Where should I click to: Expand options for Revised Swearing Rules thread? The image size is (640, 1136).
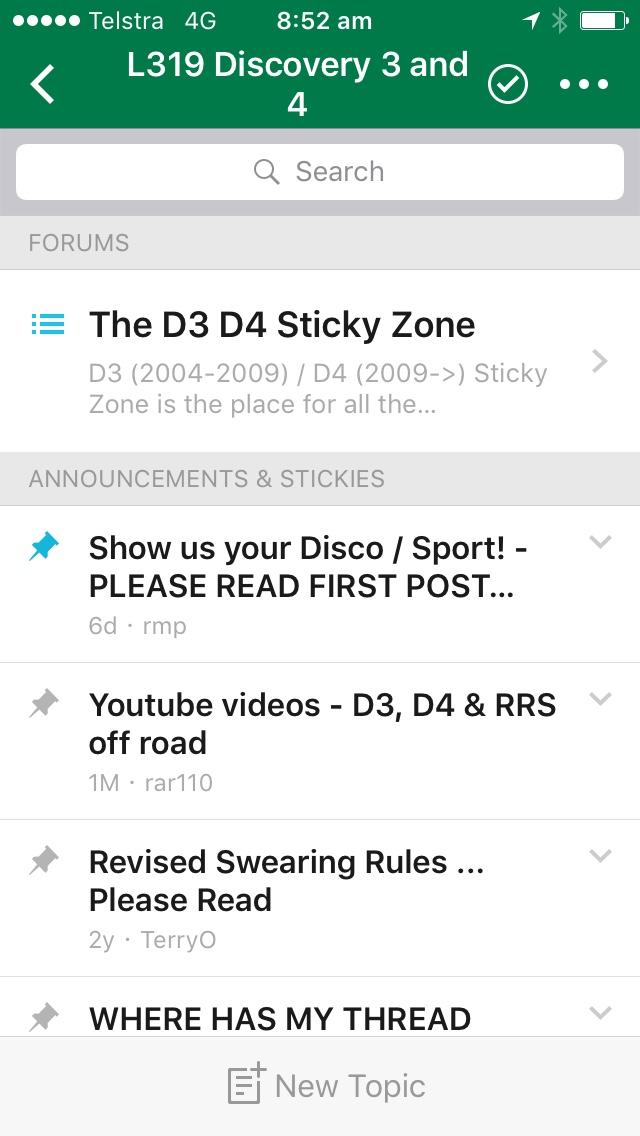pyautogui.click(x=600, y=856)
